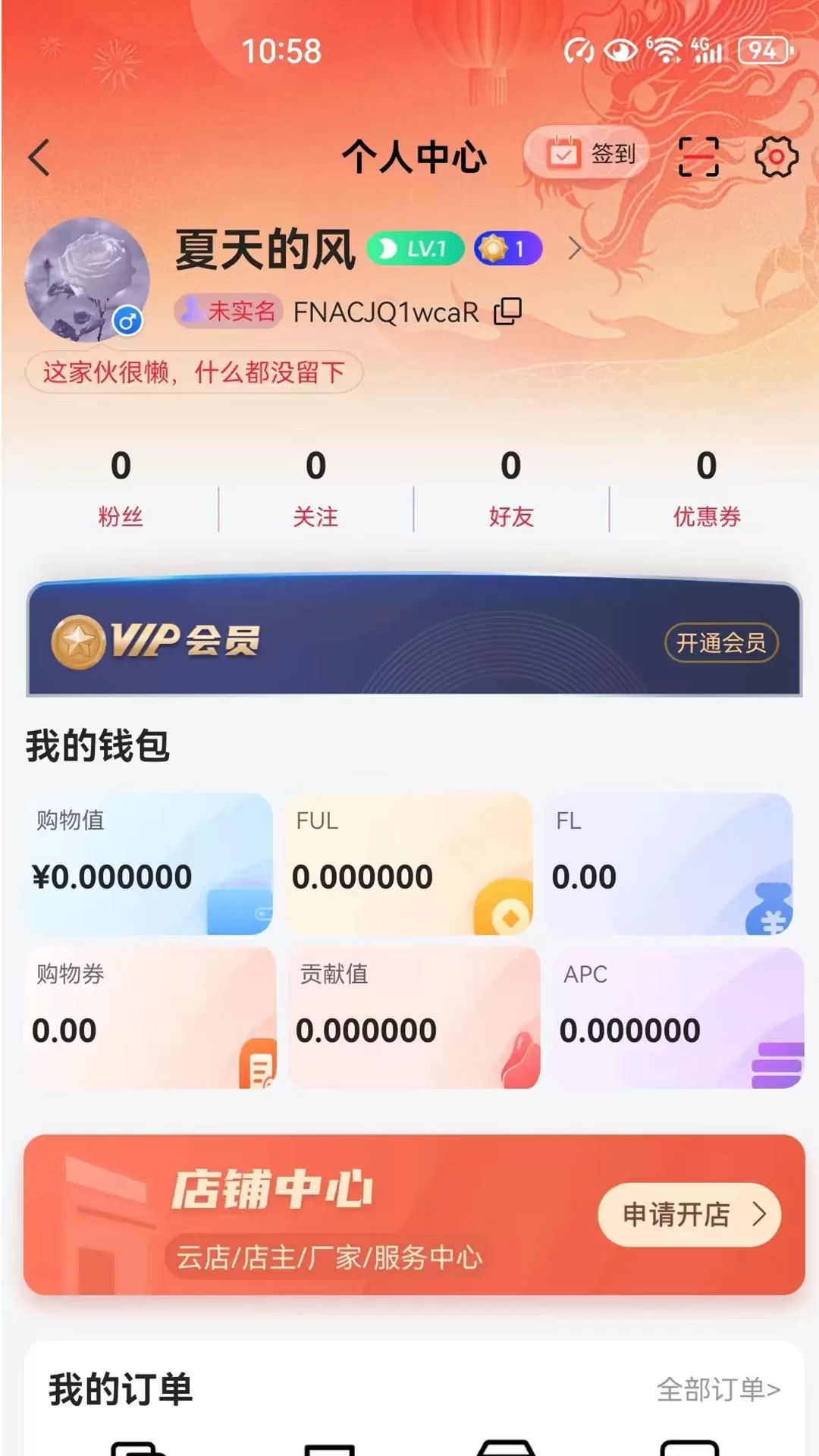
Task: Open the settings gear
Action: [x=776, y=157]
